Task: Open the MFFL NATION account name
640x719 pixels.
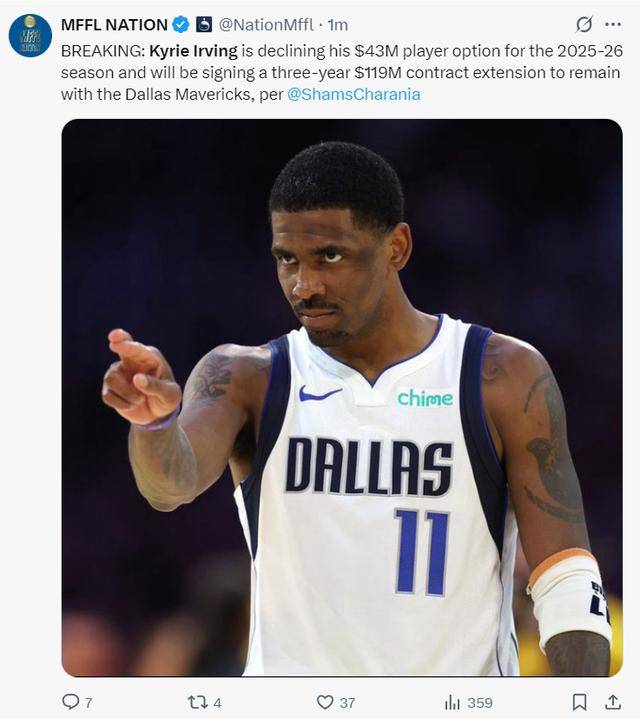Action: pyautogui.click(x=114, y=25)
